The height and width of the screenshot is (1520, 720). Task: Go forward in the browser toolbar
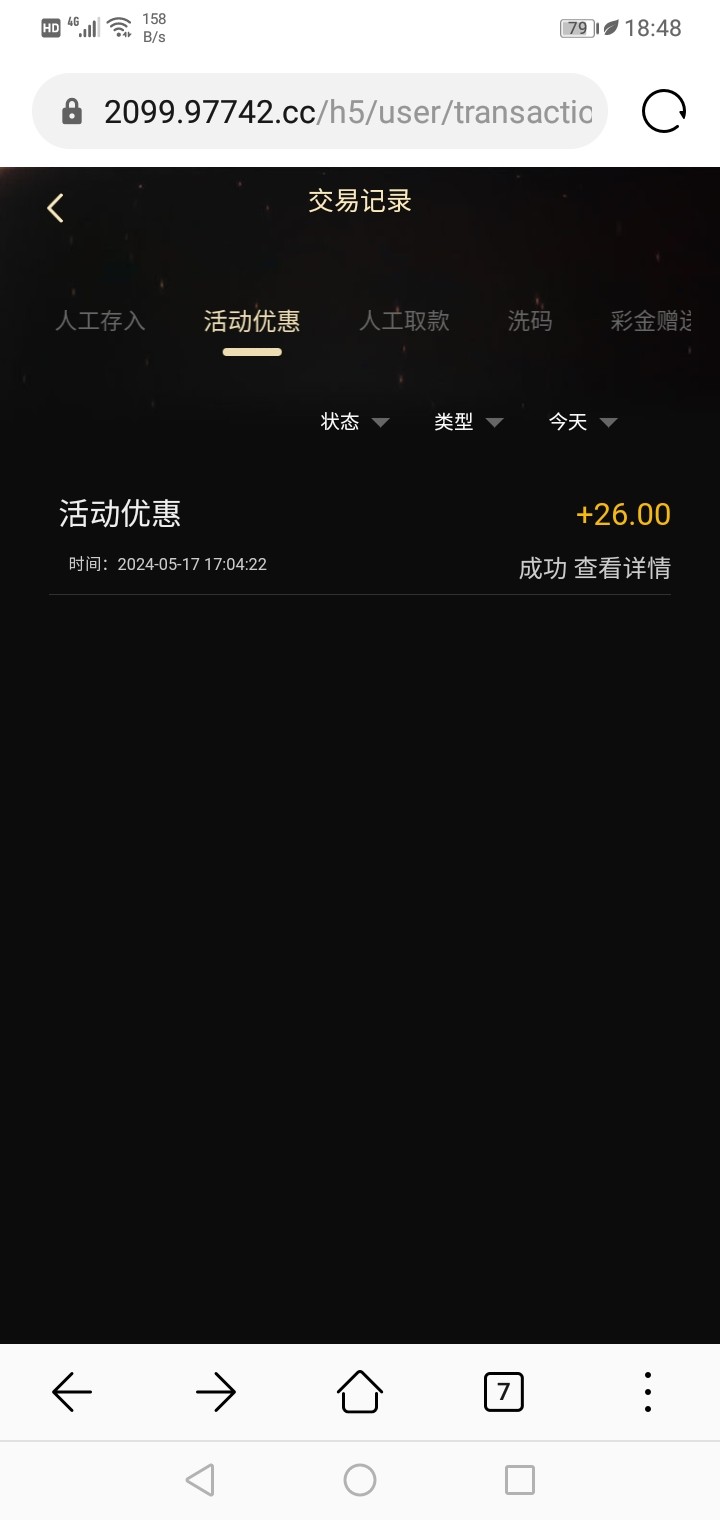click(216, 1391)
